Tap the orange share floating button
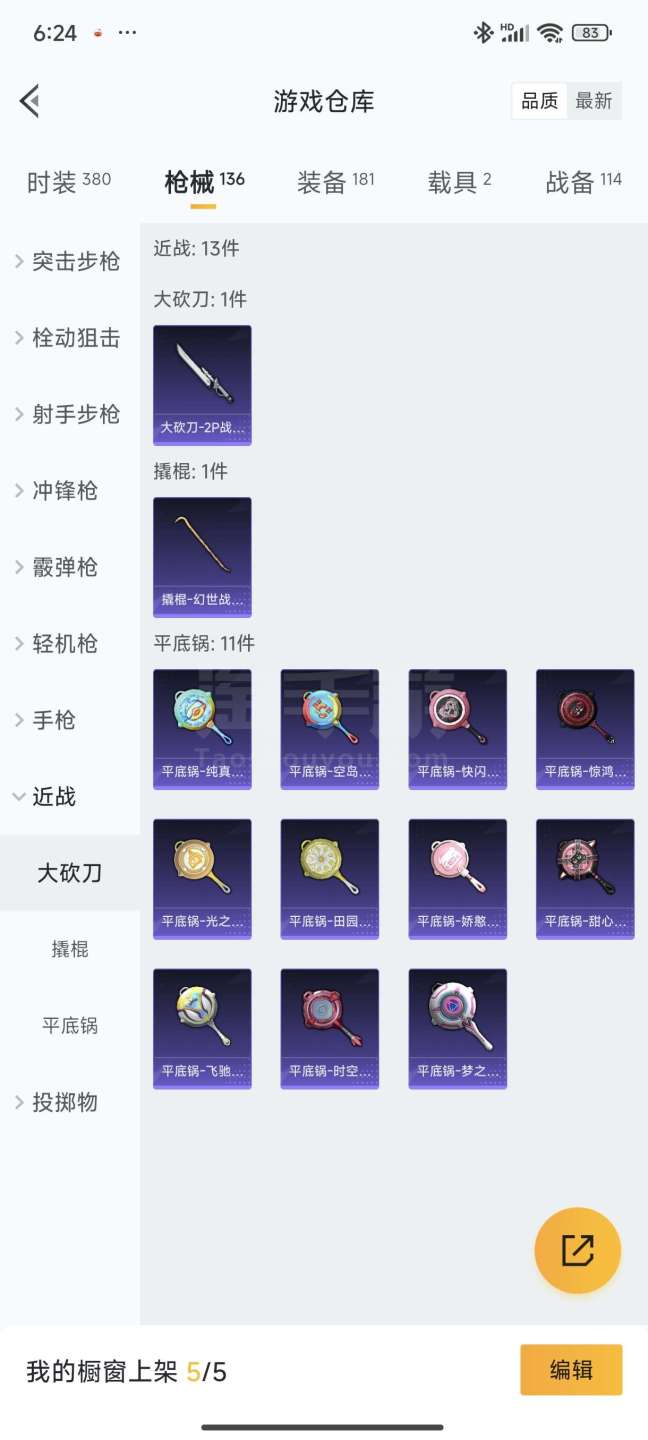648x1440 pixels. (x=577, y=1250)
